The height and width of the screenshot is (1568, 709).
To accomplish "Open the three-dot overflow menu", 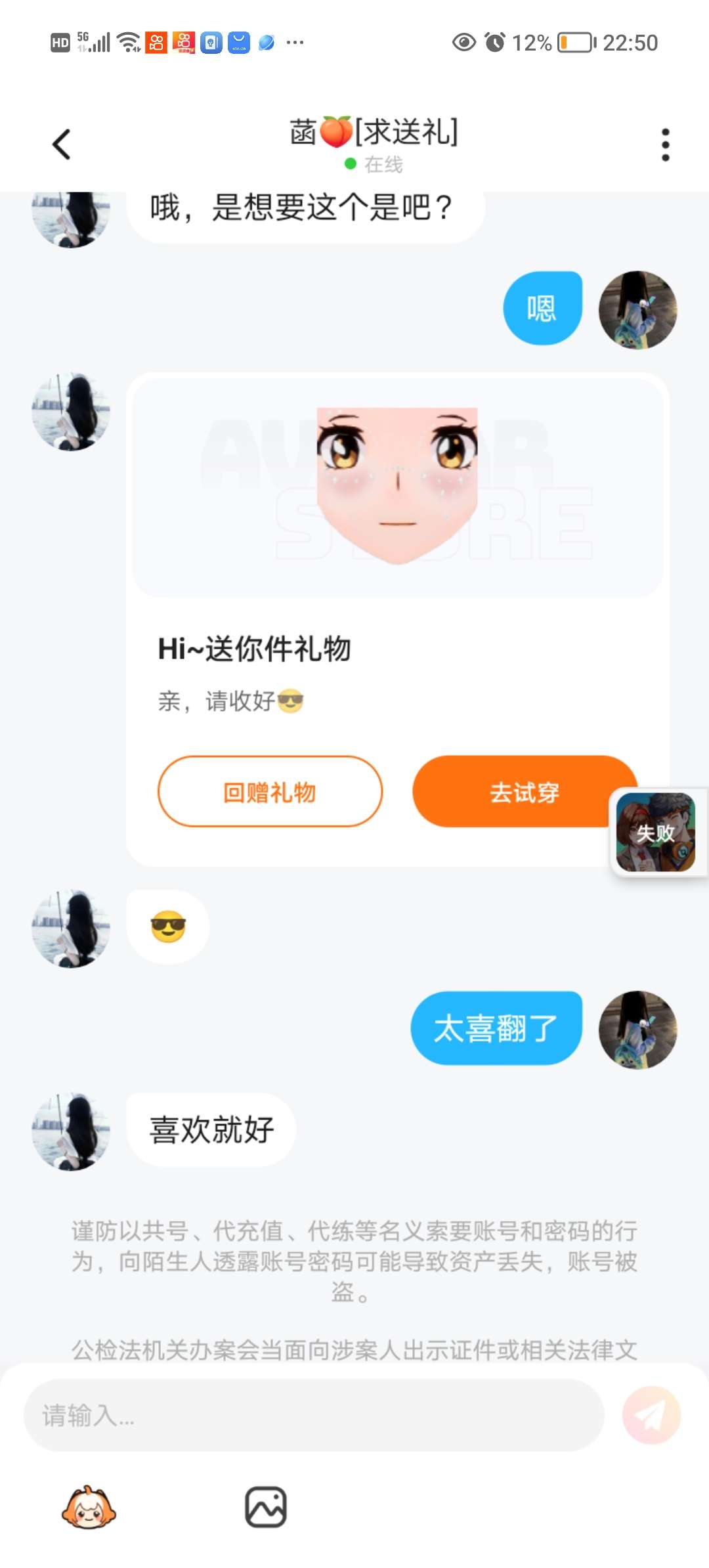I will (665, 144).
